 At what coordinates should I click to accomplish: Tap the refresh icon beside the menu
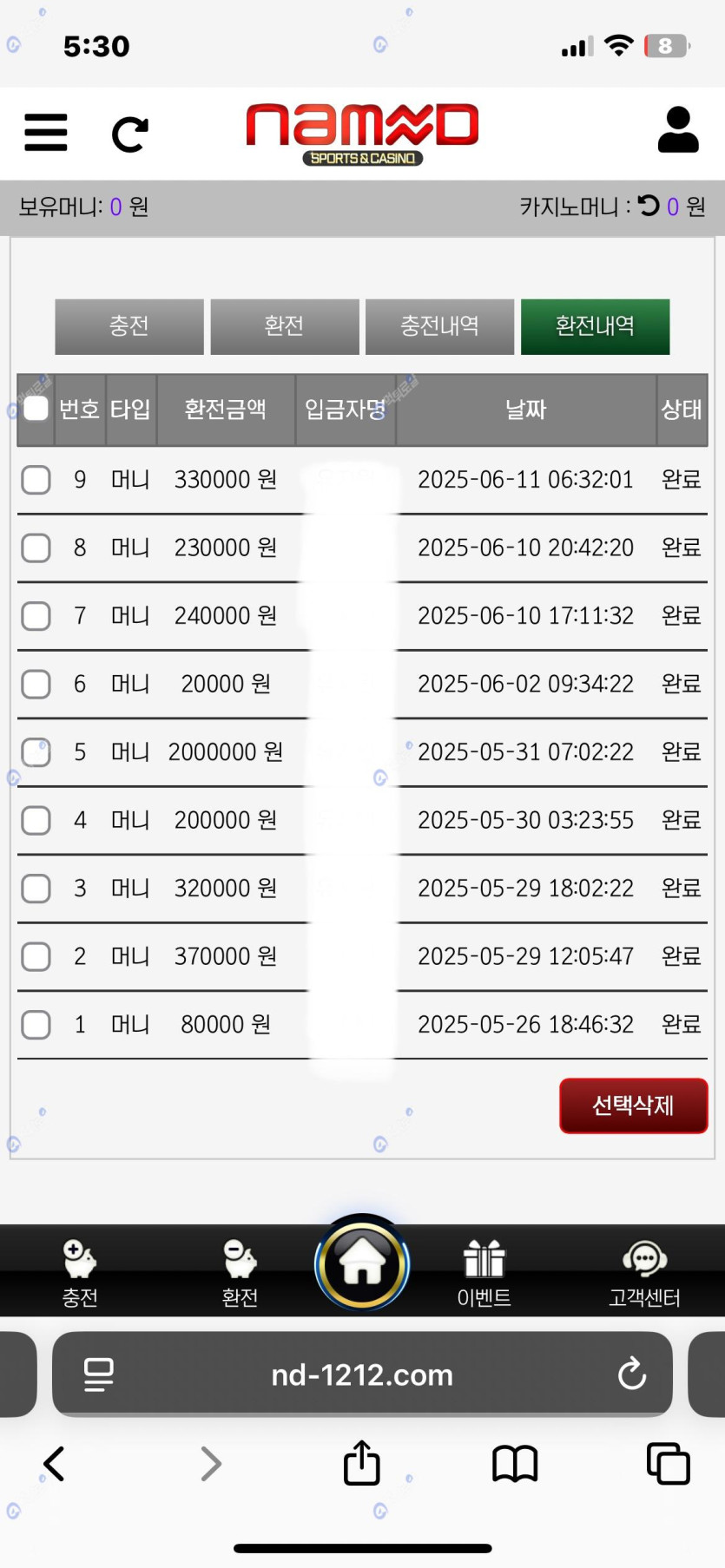130,134
